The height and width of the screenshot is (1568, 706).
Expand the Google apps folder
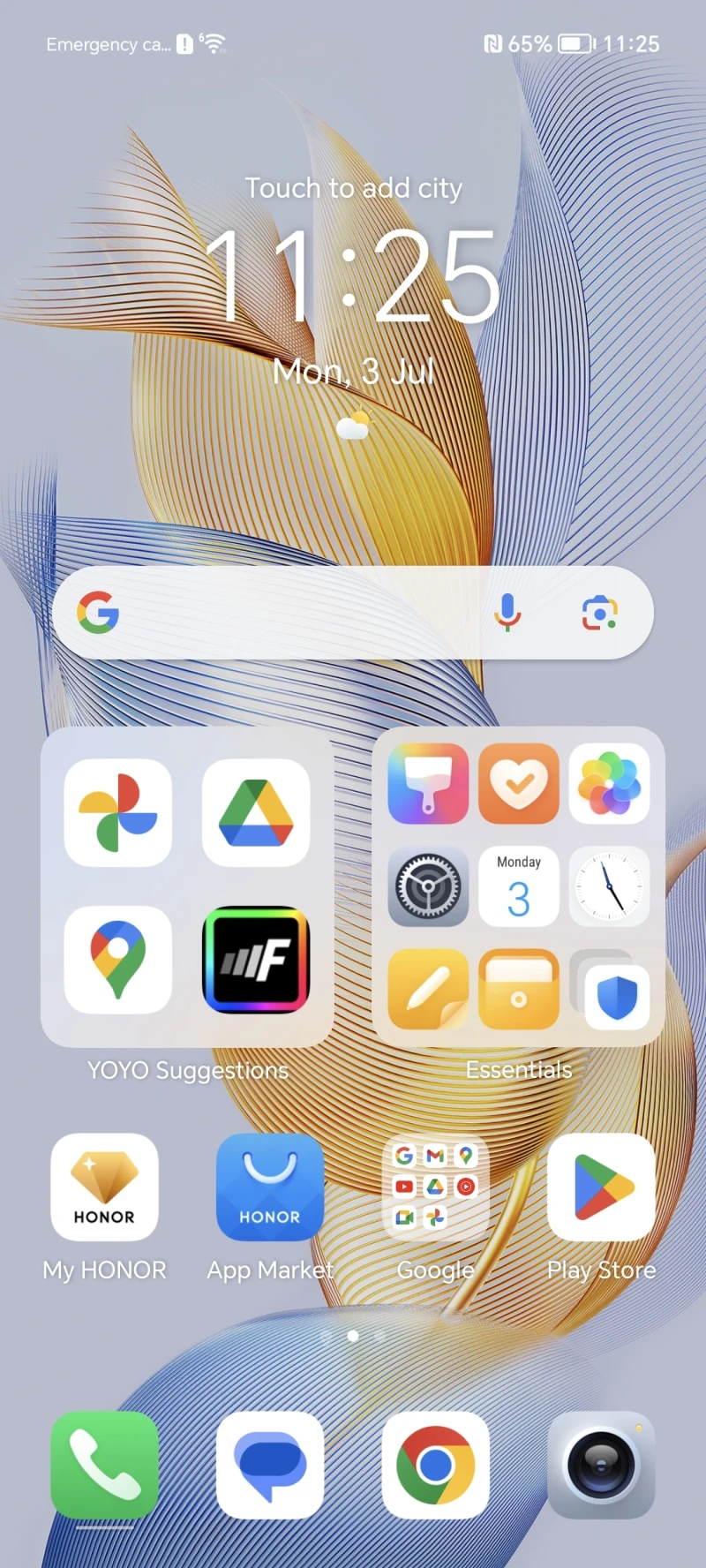pos(435,1187)
